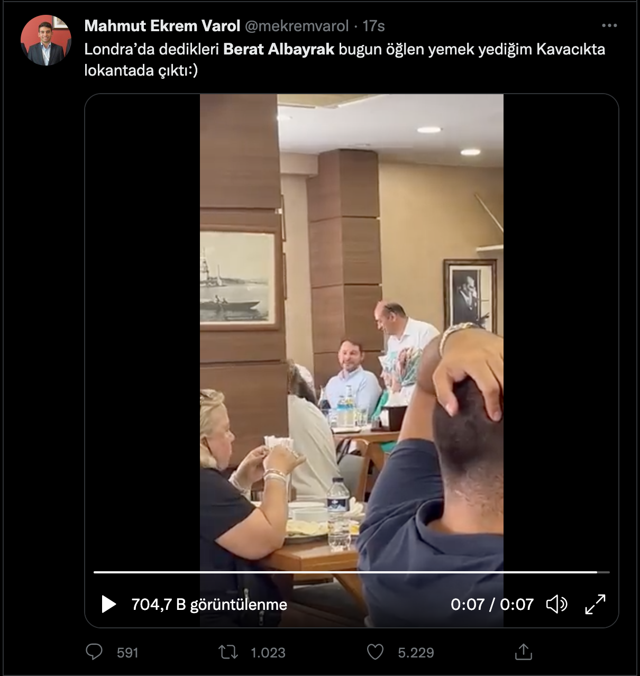The width and height of the screenshot is (640, 676).
Task: Play the video
Action: click(108, 604)
